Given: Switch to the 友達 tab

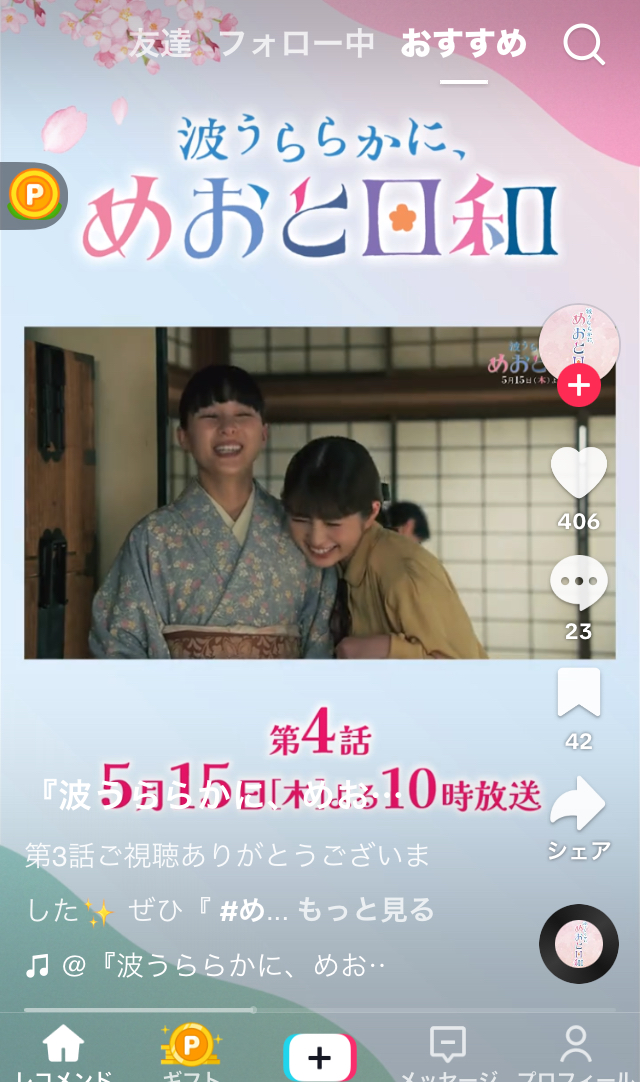Looking at the screenshot, I should point(159,43).
